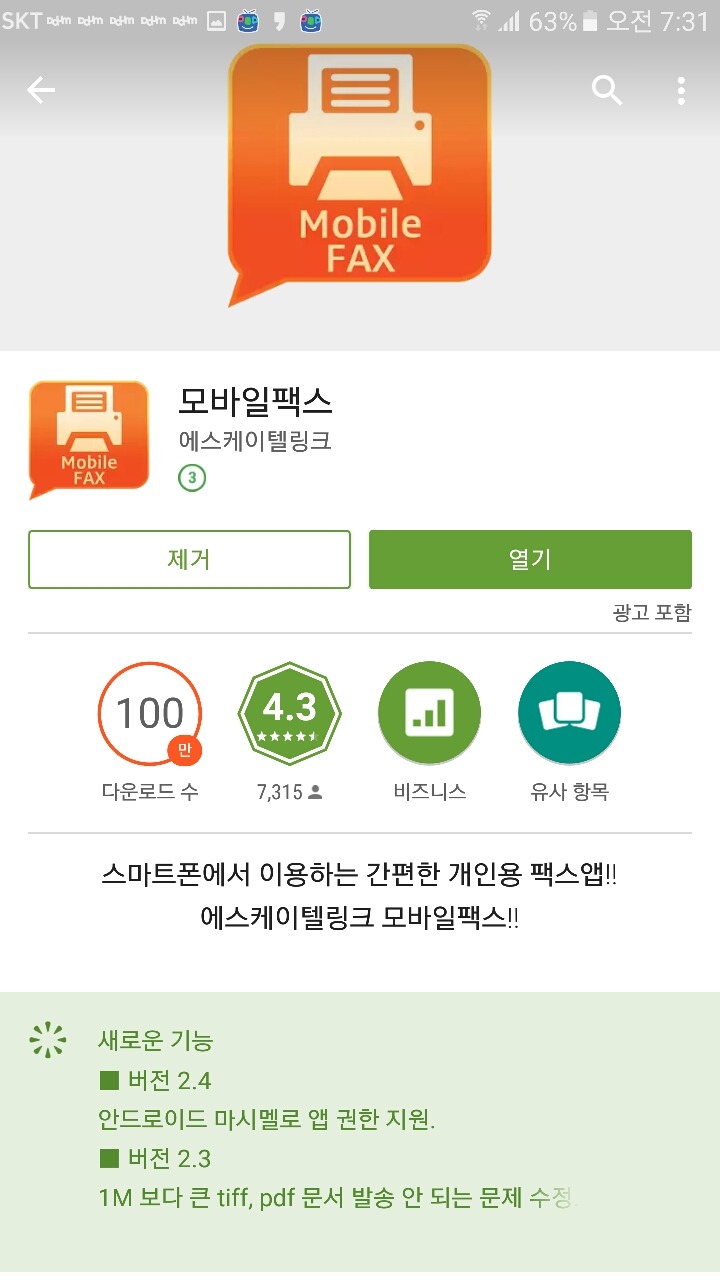Open developer 에스케이텔링크 page
The image size is (720, 1280).
pos(255,440)
